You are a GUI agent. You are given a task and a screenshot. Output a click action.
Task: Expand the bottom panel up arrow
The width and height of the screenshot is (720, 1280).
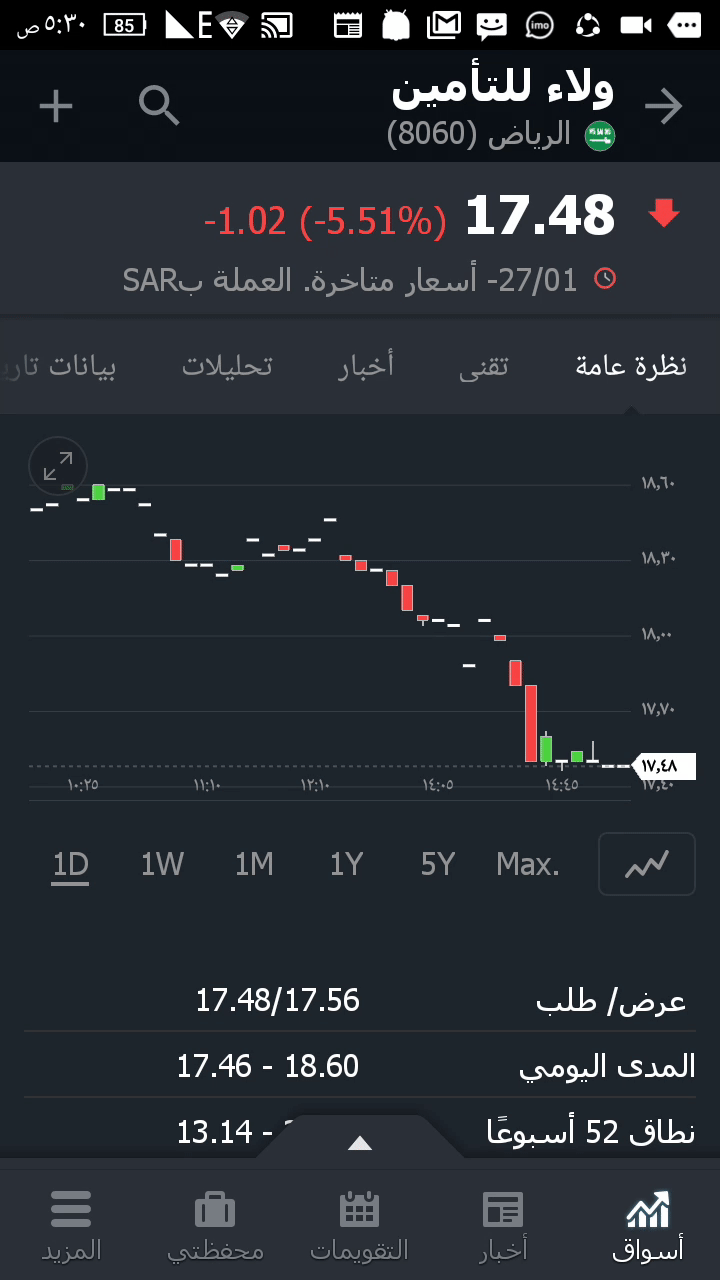coord(359,1143)
